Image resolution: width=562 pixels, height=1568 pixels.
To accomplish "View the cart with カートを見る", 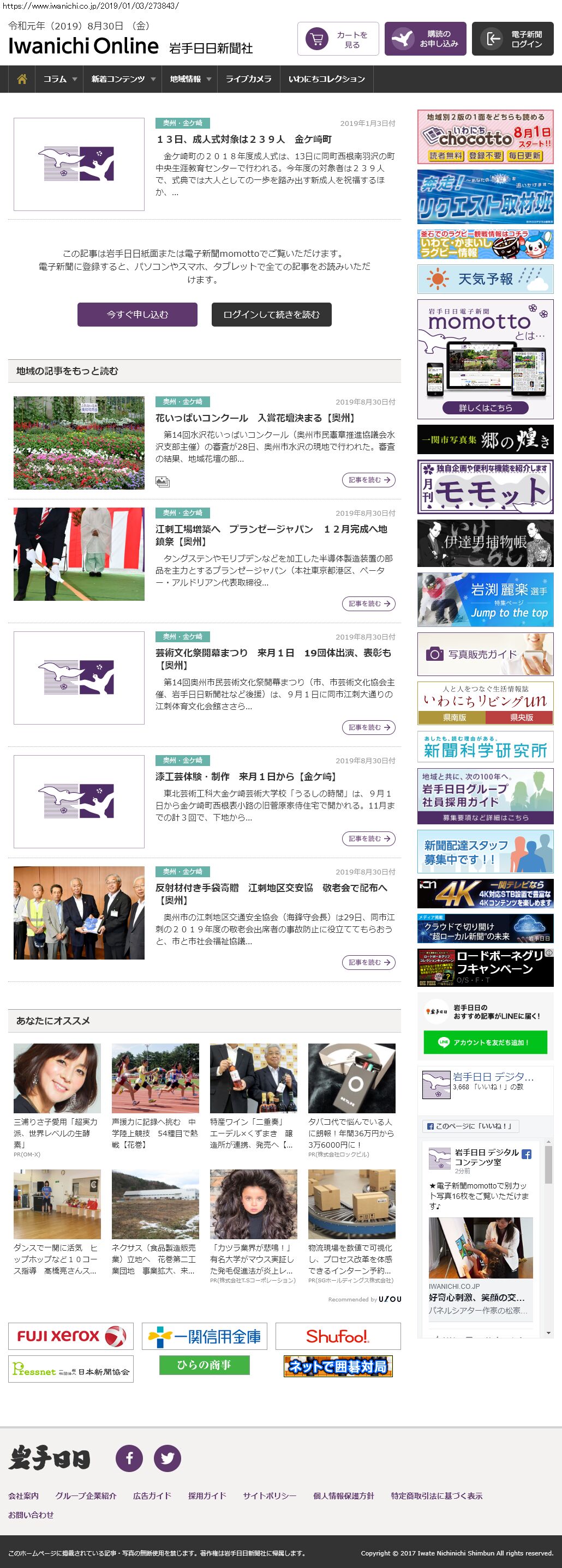I will (338, 40).
